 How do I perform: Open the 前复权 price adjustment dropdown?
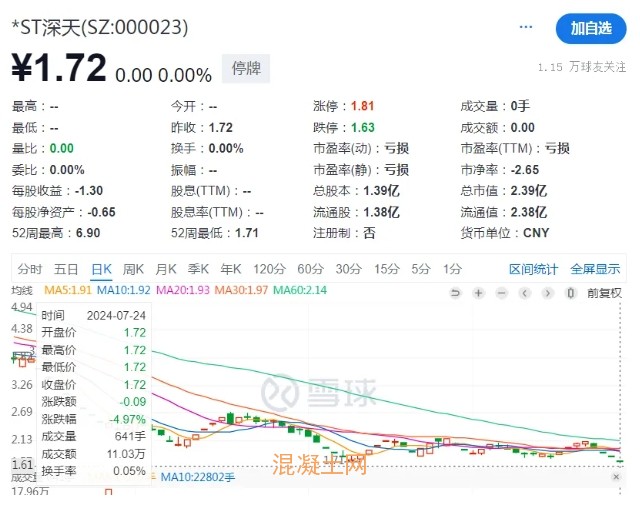tap(604, 293)
